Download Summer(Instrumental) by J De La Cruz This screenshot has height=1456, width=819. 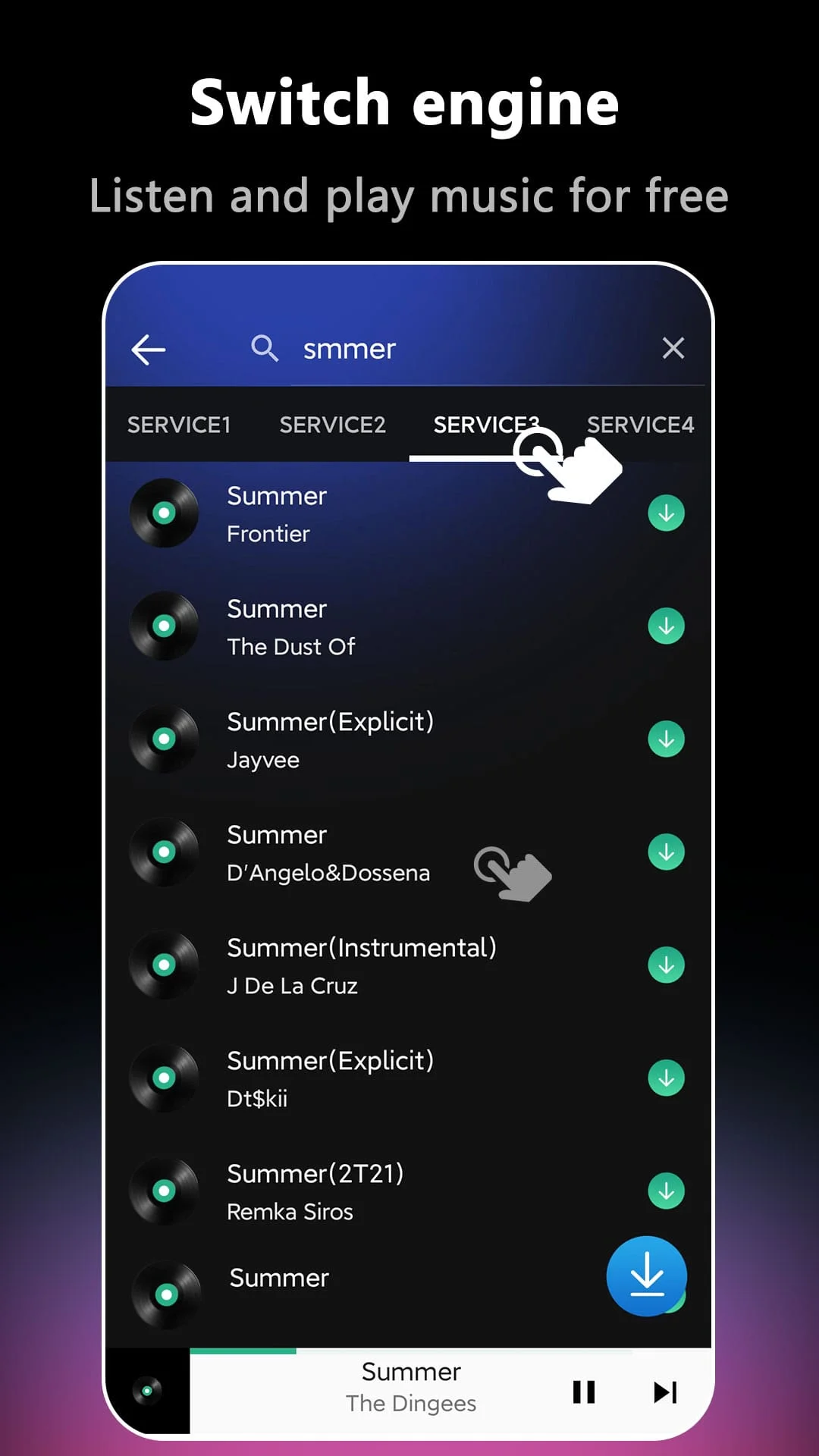click(x=666, y=965)
